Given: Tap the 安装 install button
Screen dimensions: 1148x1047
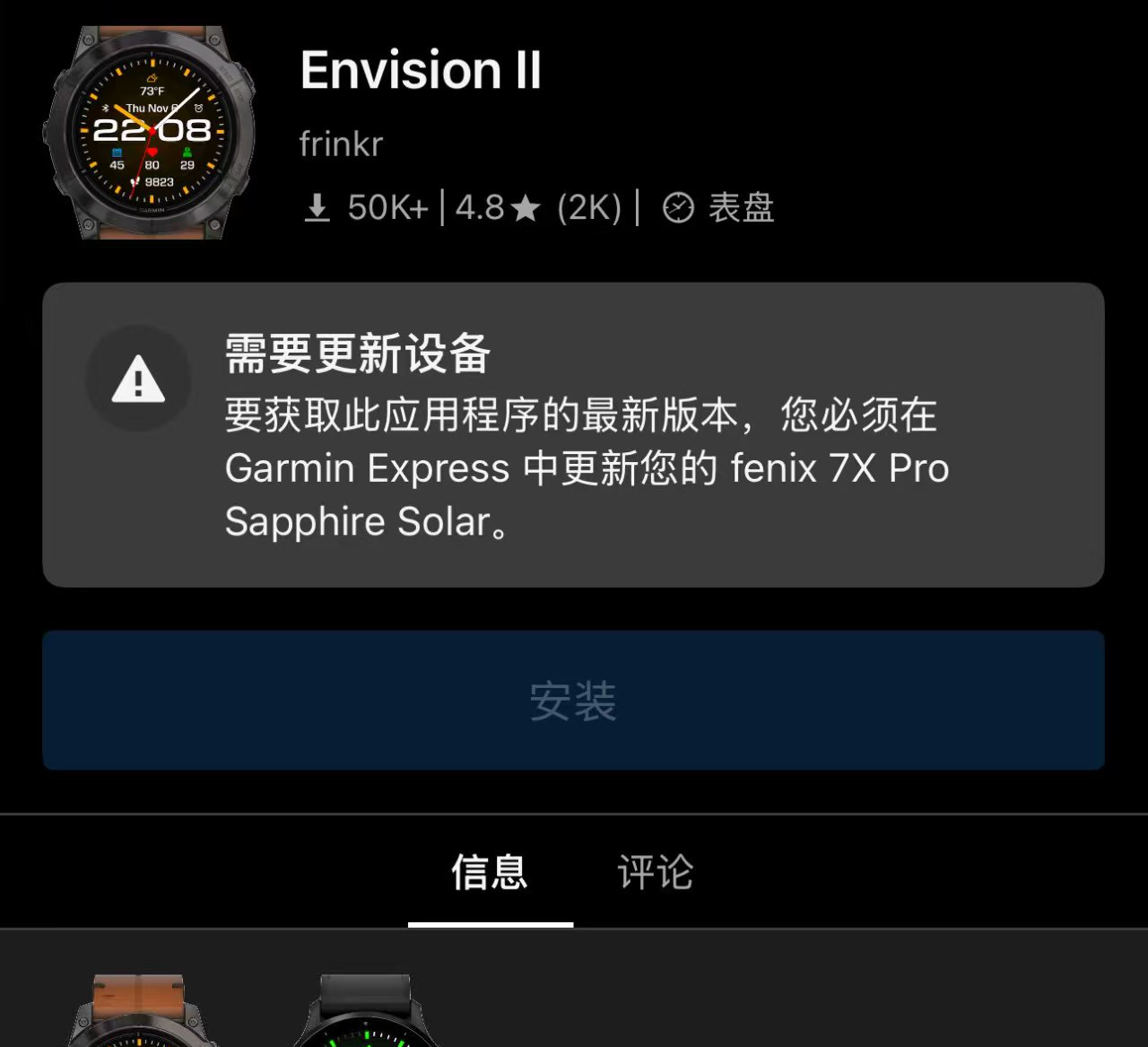Looking at the screenshot, I should [x=573, y=701].
